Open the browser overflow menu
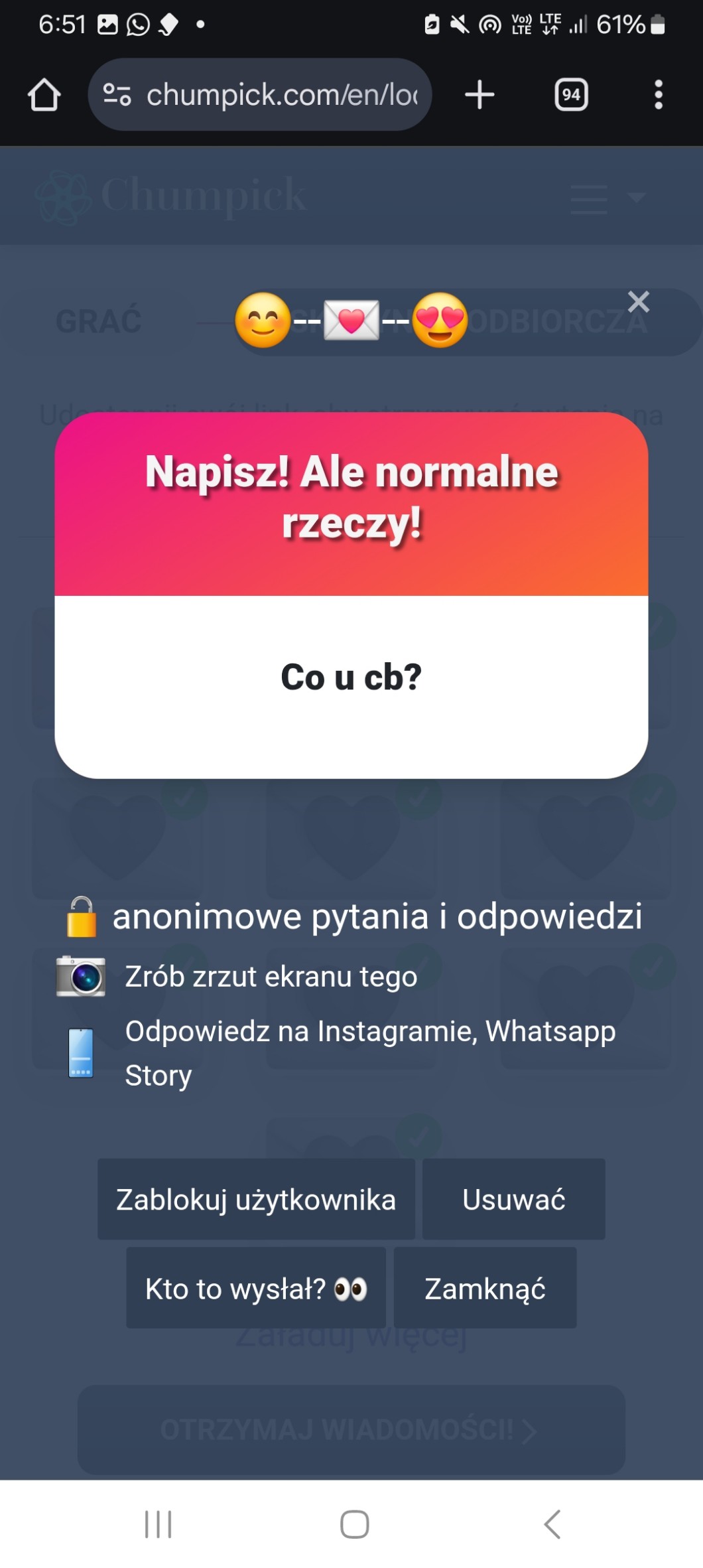 pos(658,95)
